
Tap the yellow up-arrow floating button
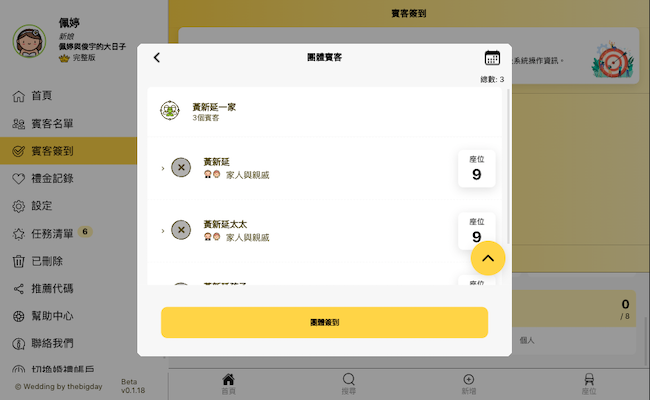(x=488, y=258)
